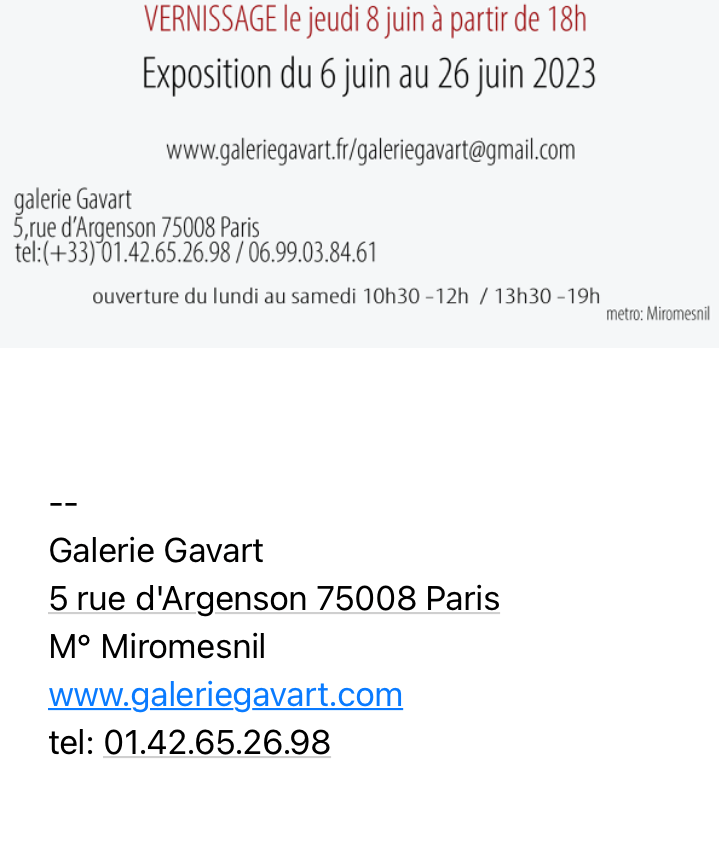This screenshot has width=719, height=864.
Task: Call the underlined number 01.42.65.26.98
Action: click(217, 742)
